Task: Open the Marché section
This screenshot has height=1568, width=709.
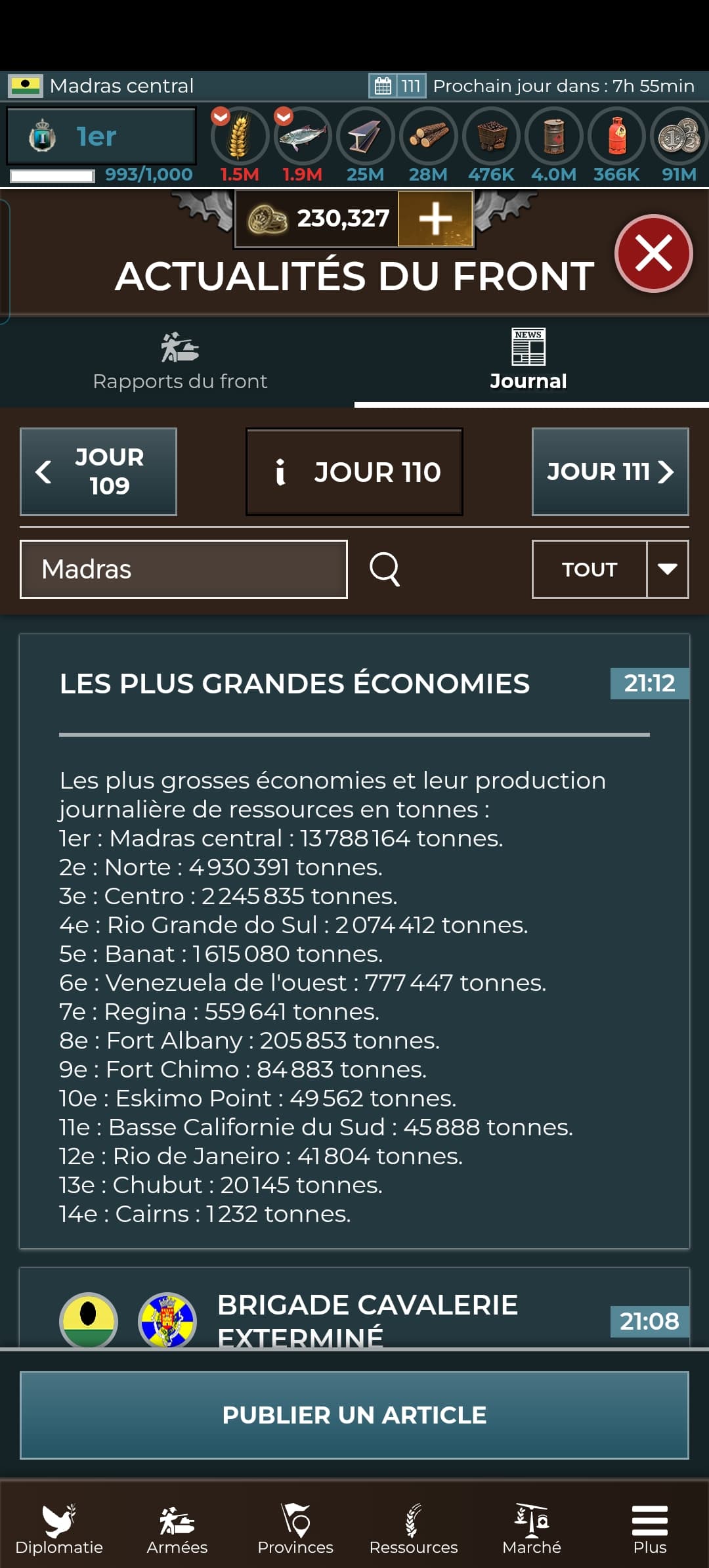Action: (x=532, y=1529)
